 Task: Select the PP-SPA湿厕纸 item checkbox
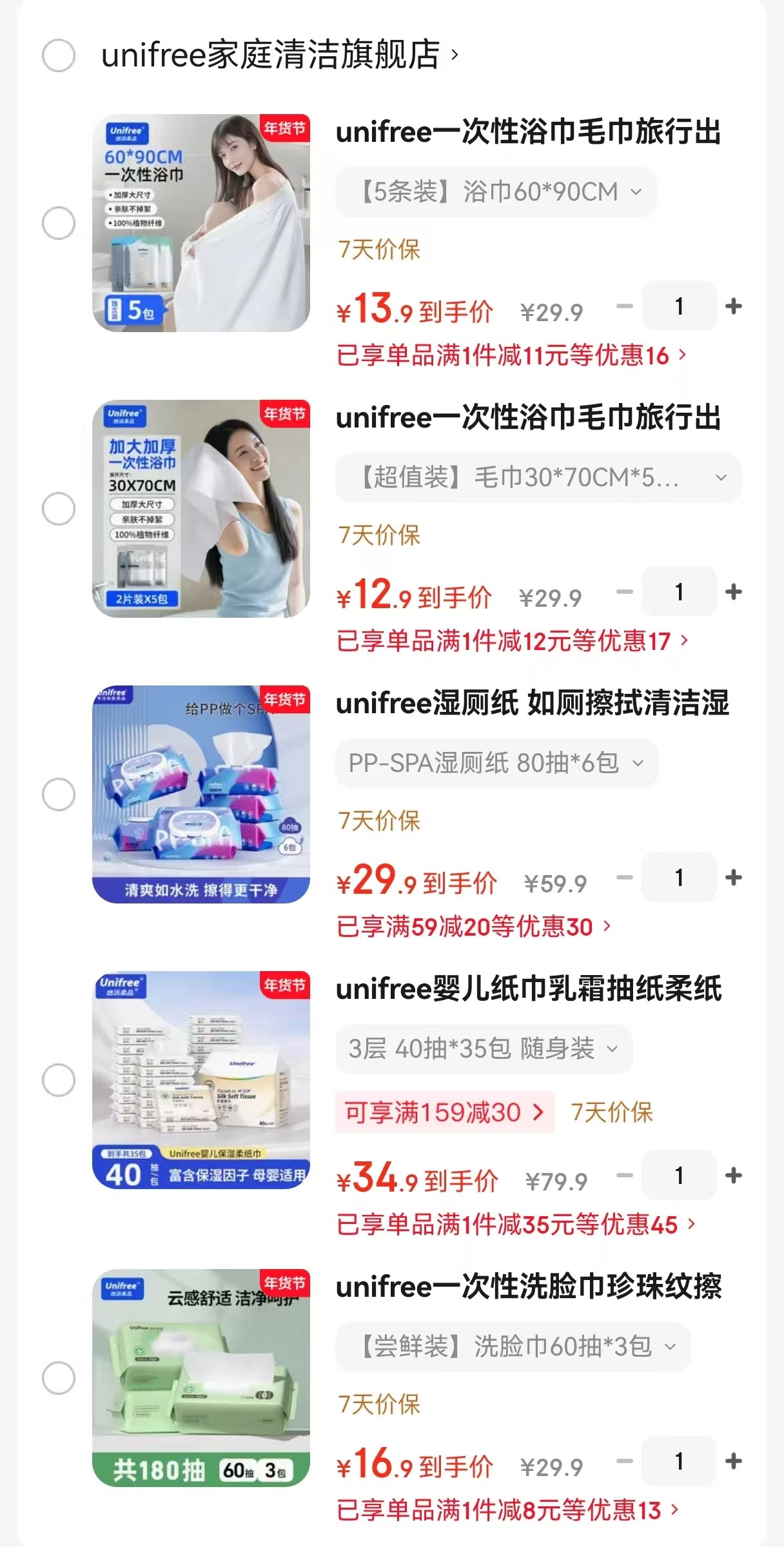59,794
